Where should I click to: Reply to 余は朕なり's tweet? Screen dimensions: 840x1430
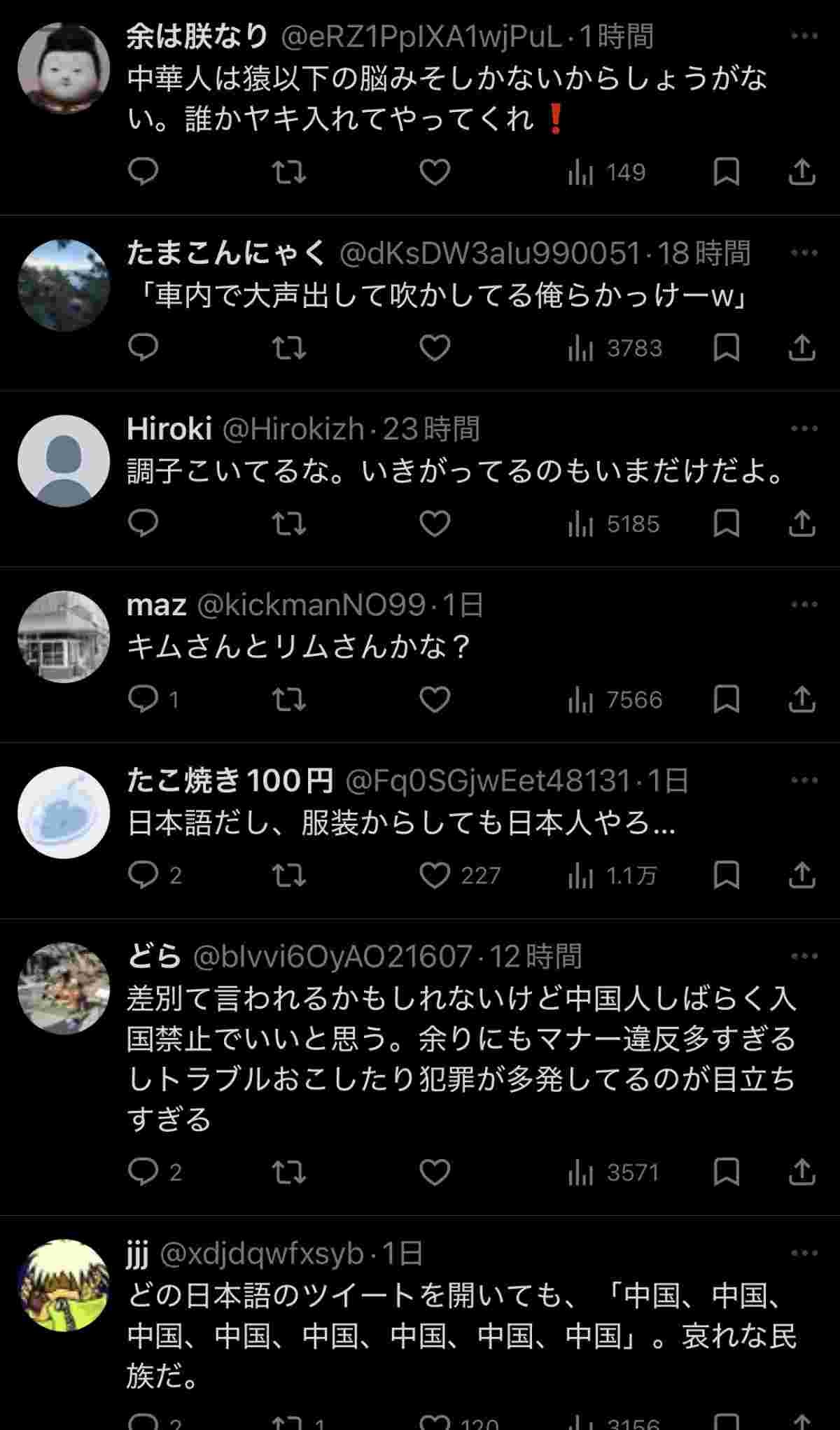point(143,172)
